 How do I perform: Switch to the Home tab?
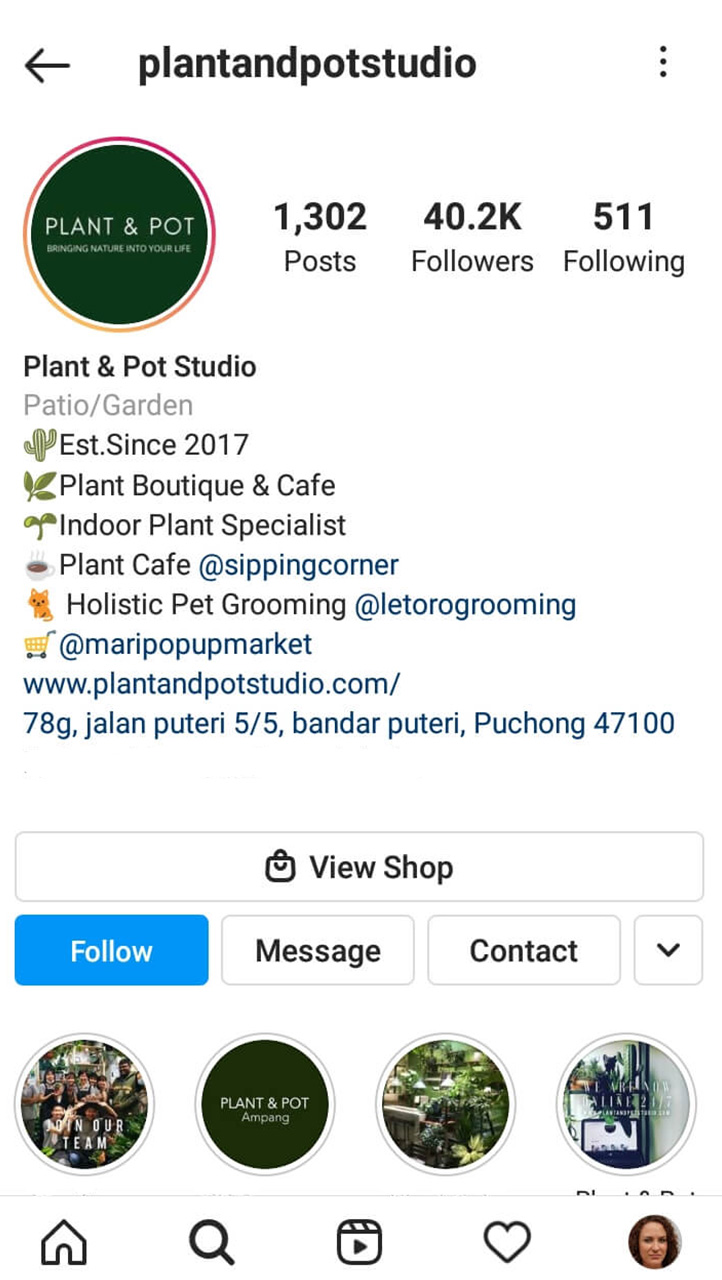[x=64, y=1242]
